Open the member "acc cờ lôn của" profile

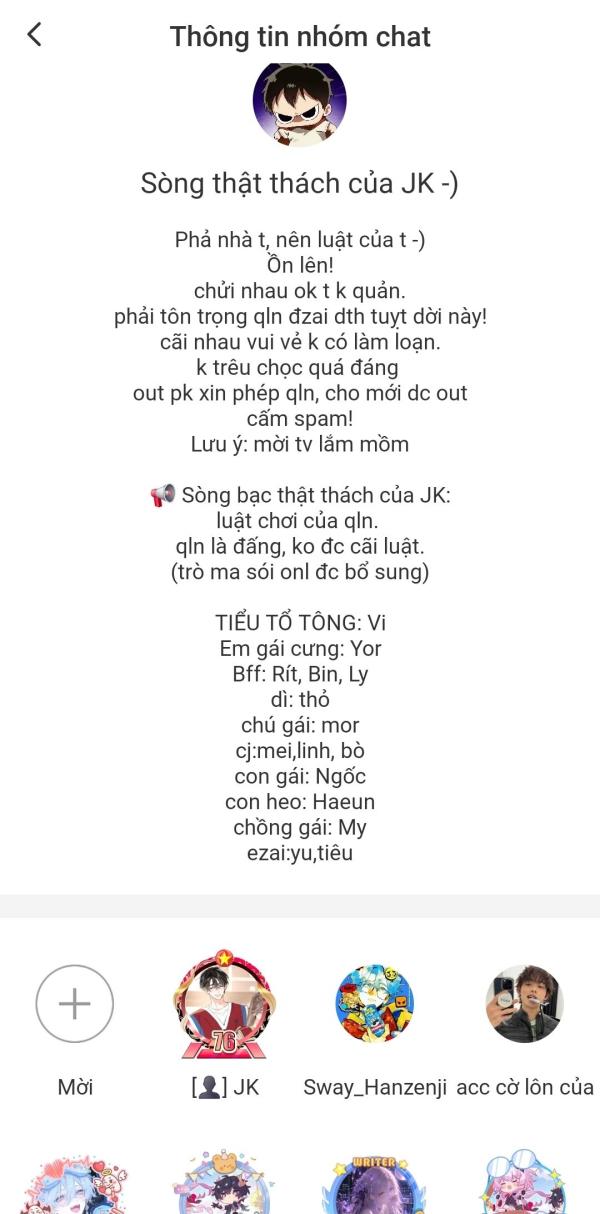point(525,1004)
